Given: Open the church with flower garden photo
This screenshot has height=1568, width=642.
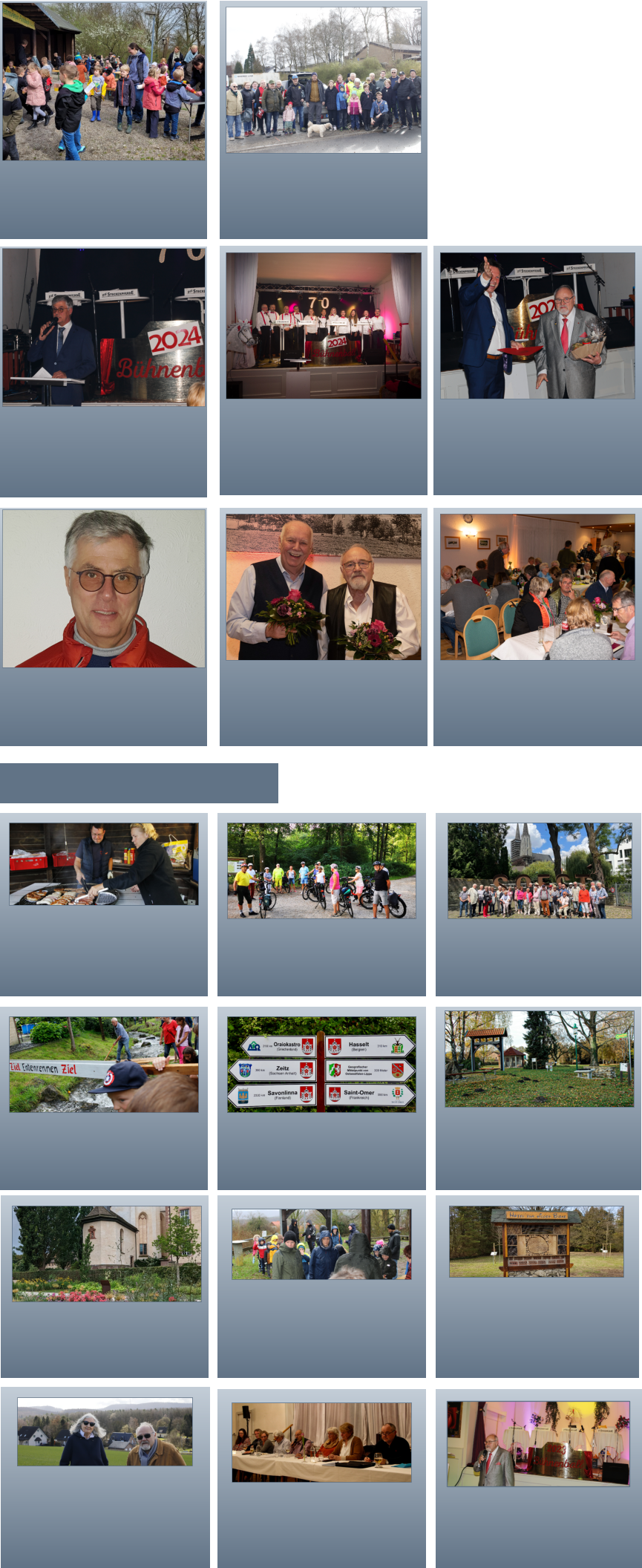Looking at the screenshot, I should point(106,1253).
